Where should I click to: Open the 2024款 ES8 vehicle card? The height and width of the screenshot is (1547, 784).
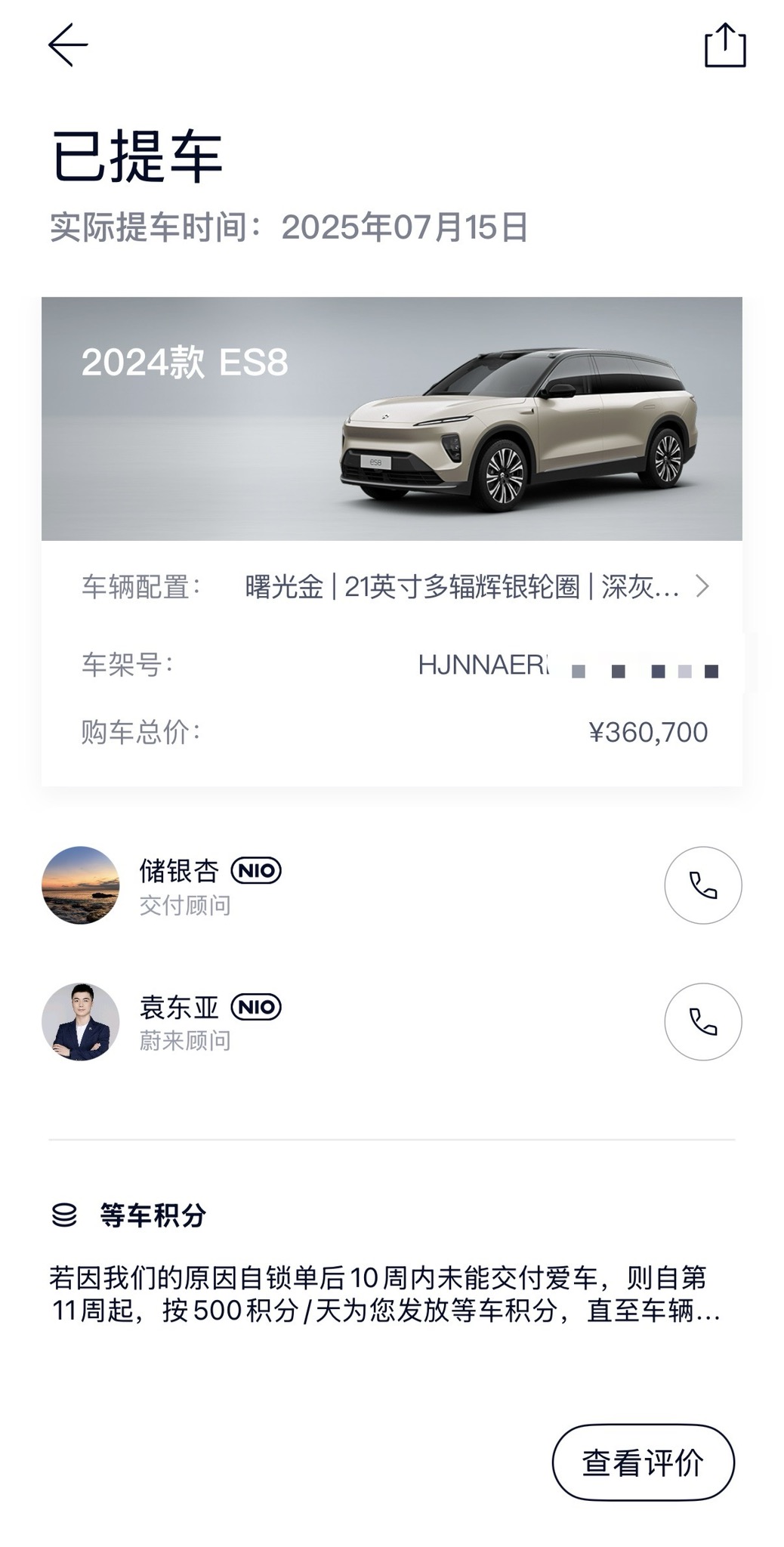[391, 419]
